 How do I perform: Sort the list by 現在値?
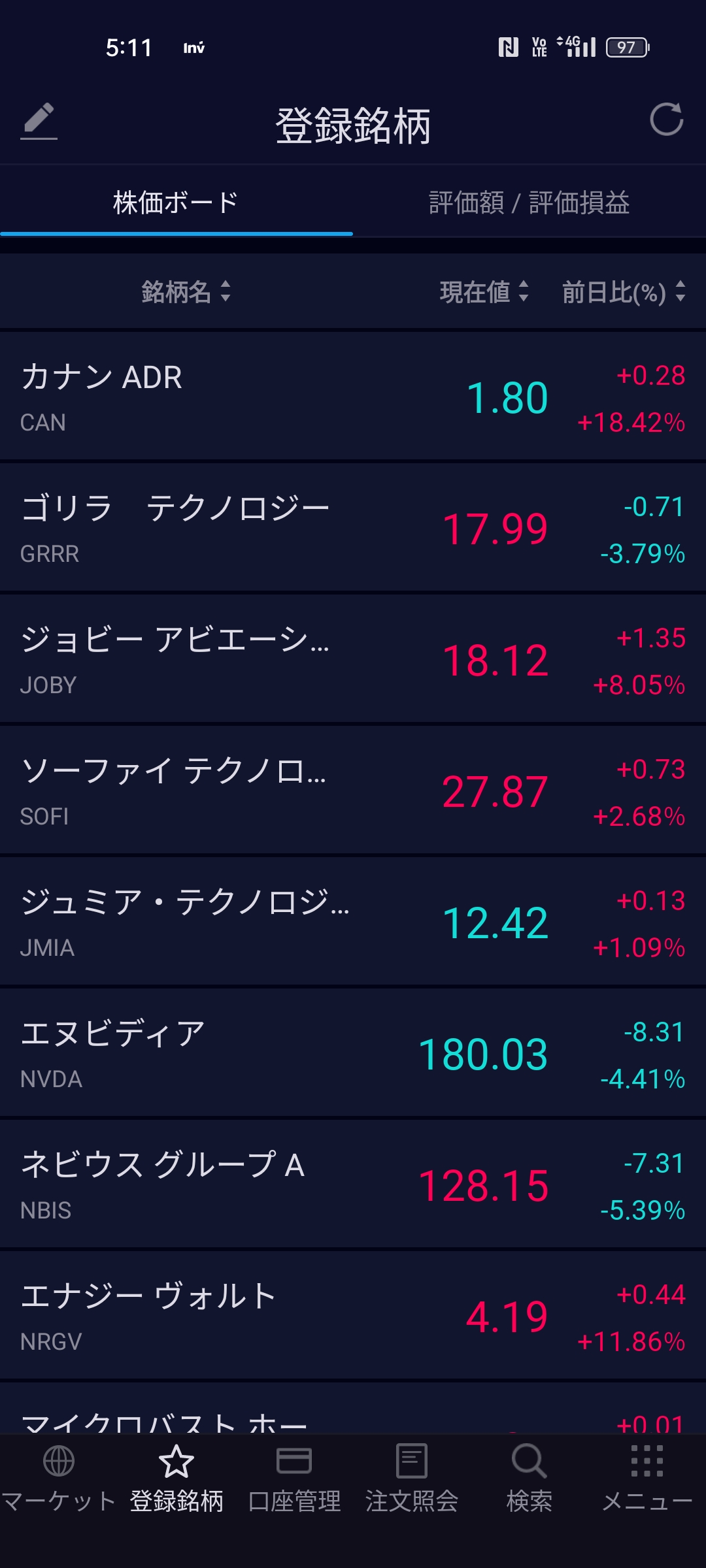coord(484,292)
